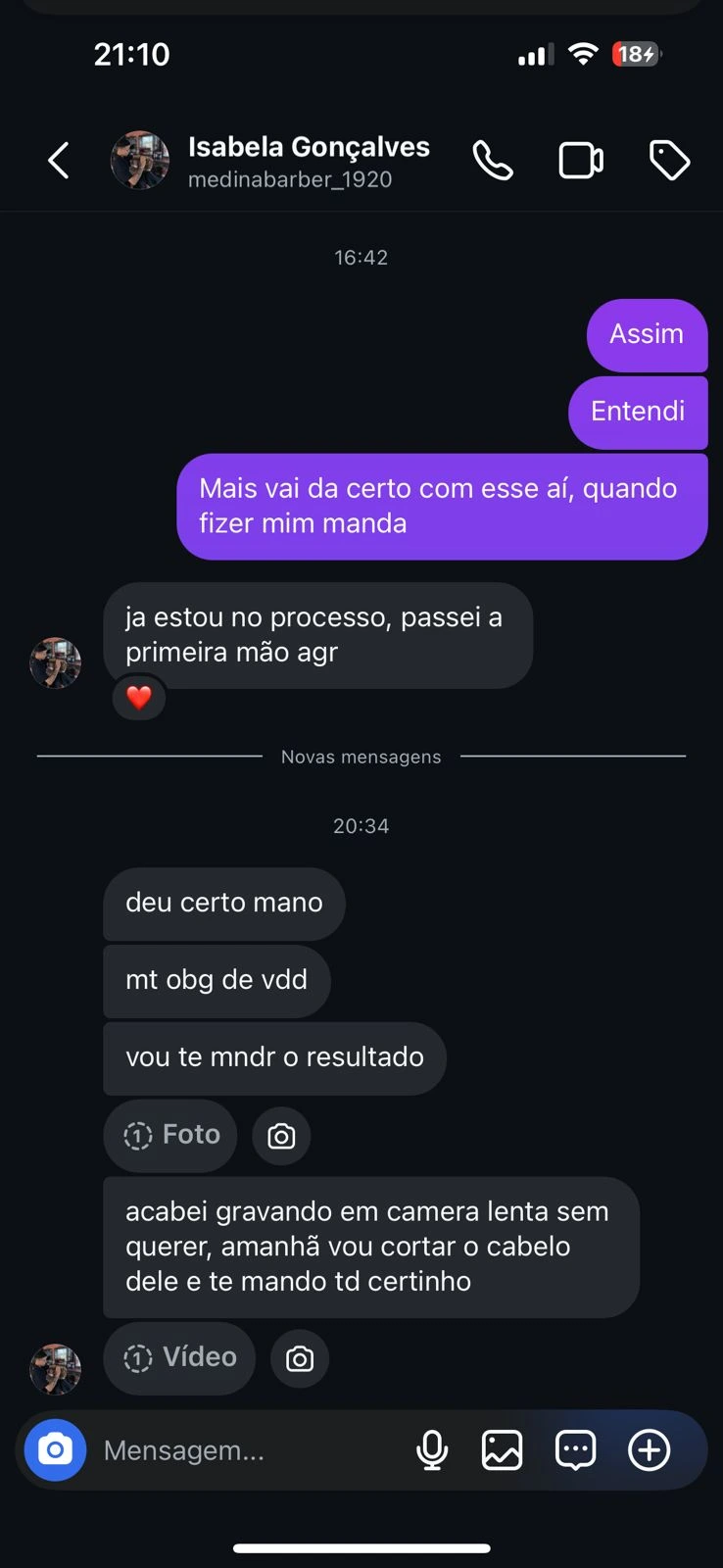Start a voice call with Isabela

coord(493,161)
